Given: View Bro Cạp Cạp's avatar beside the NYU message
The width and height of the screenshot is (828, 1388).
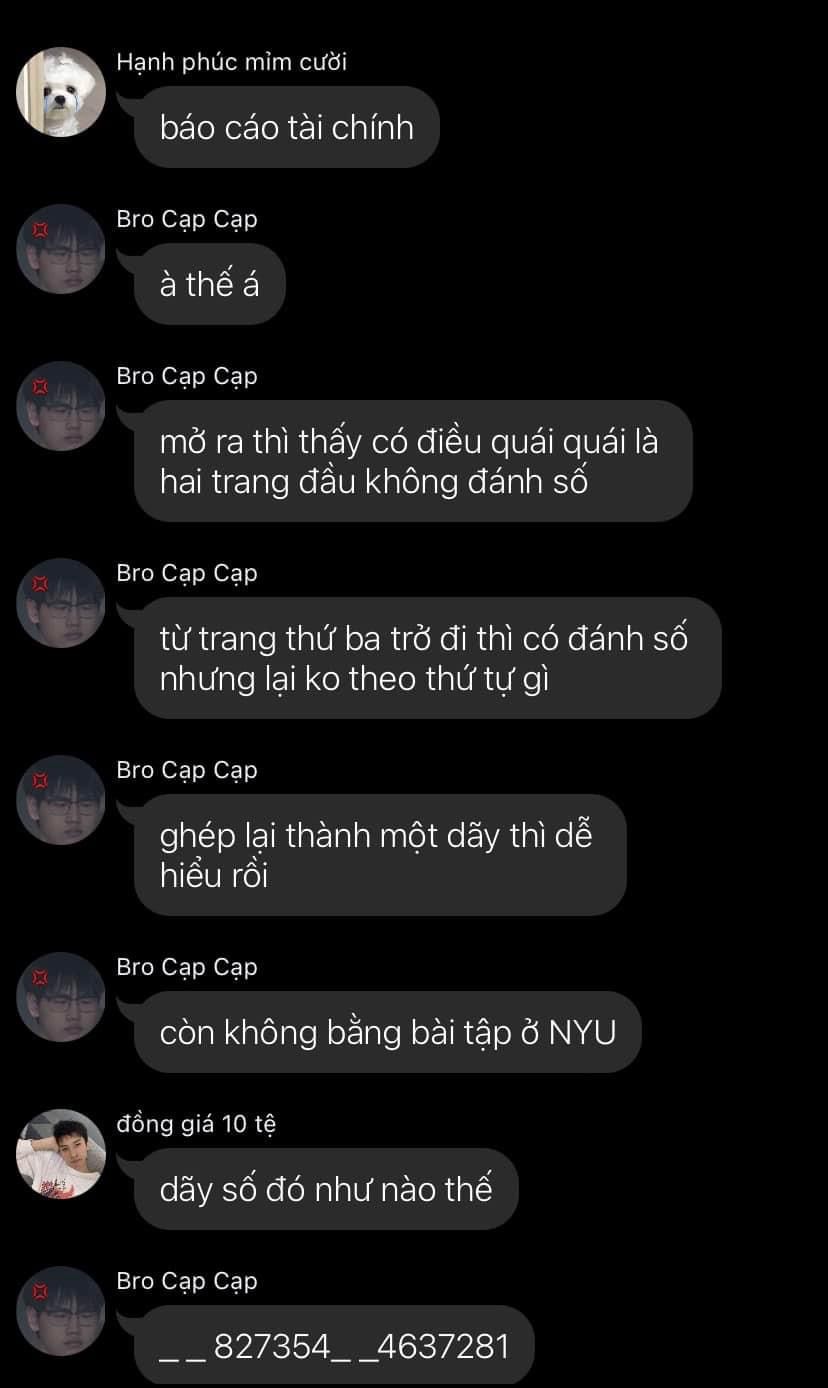Looking at the screenshot, I should point(61,997).
